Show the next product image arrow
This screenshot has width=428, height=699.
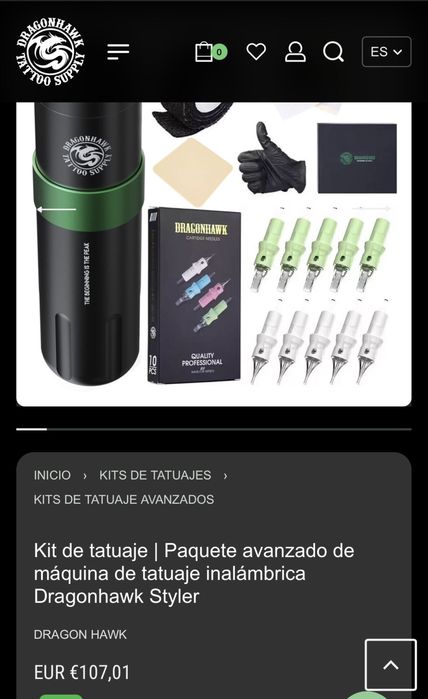click(x=371, y=208)
